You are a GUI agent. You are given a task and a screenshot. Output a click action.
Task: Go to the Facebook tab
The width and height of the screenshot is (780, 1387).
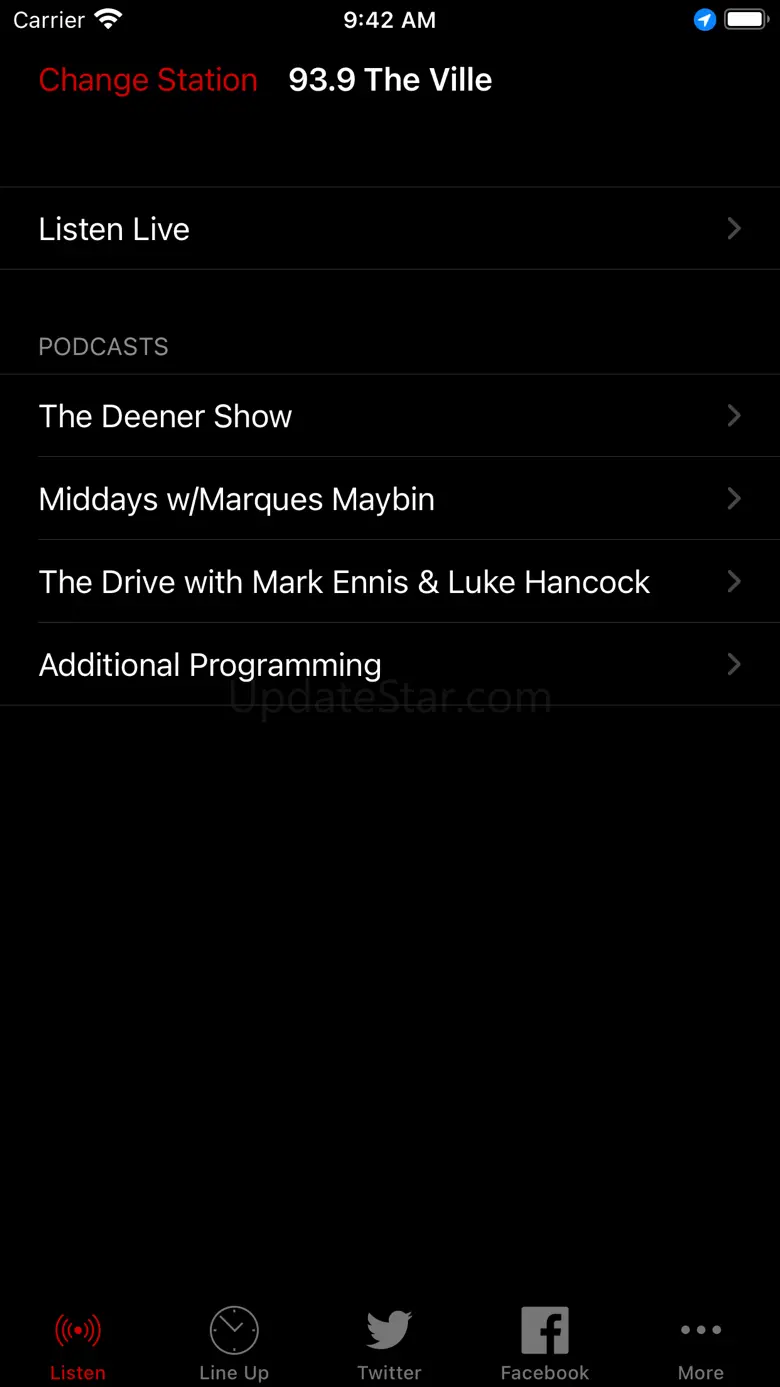pyautogui.click(x=545, y=1343)
